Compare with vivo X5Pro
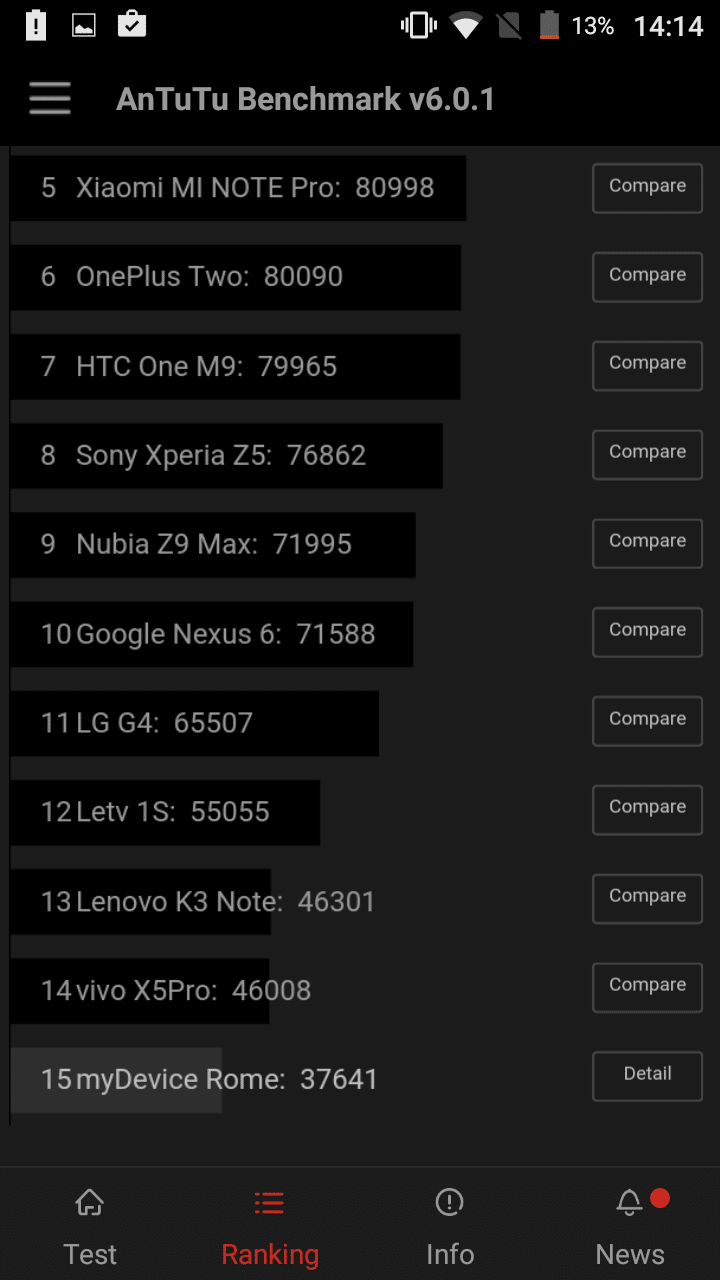The image size is (720, 1280). (x=647, y=987)
